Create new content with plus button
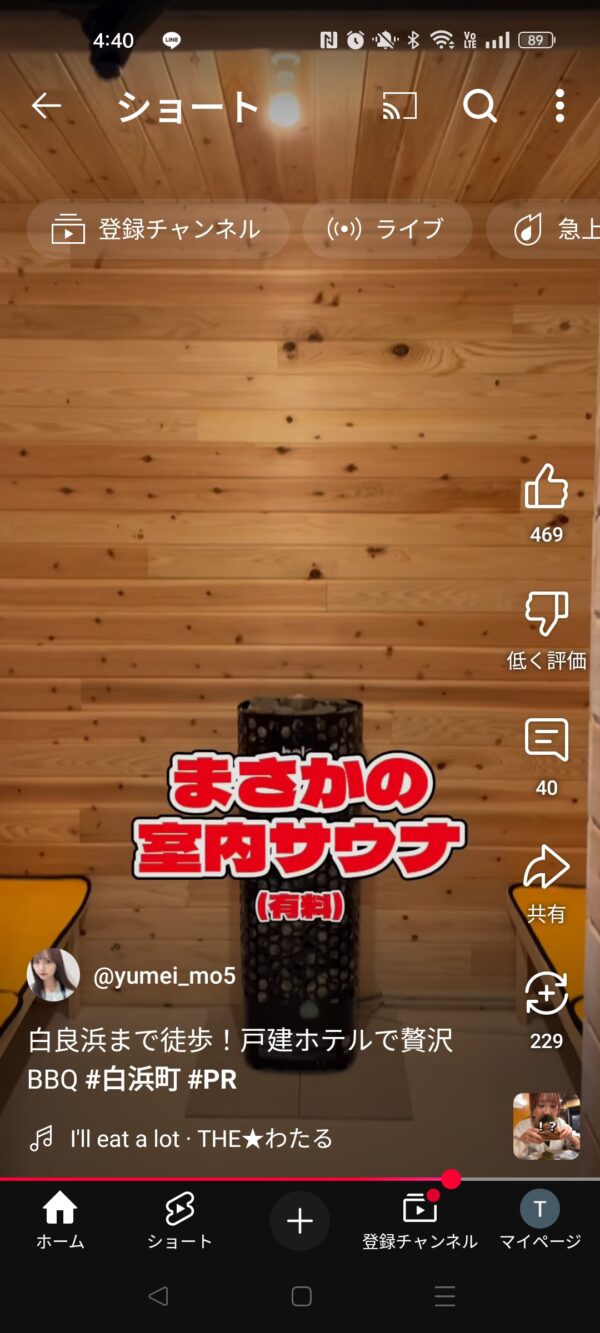 pyautogui.click(x=300, y=1221)
